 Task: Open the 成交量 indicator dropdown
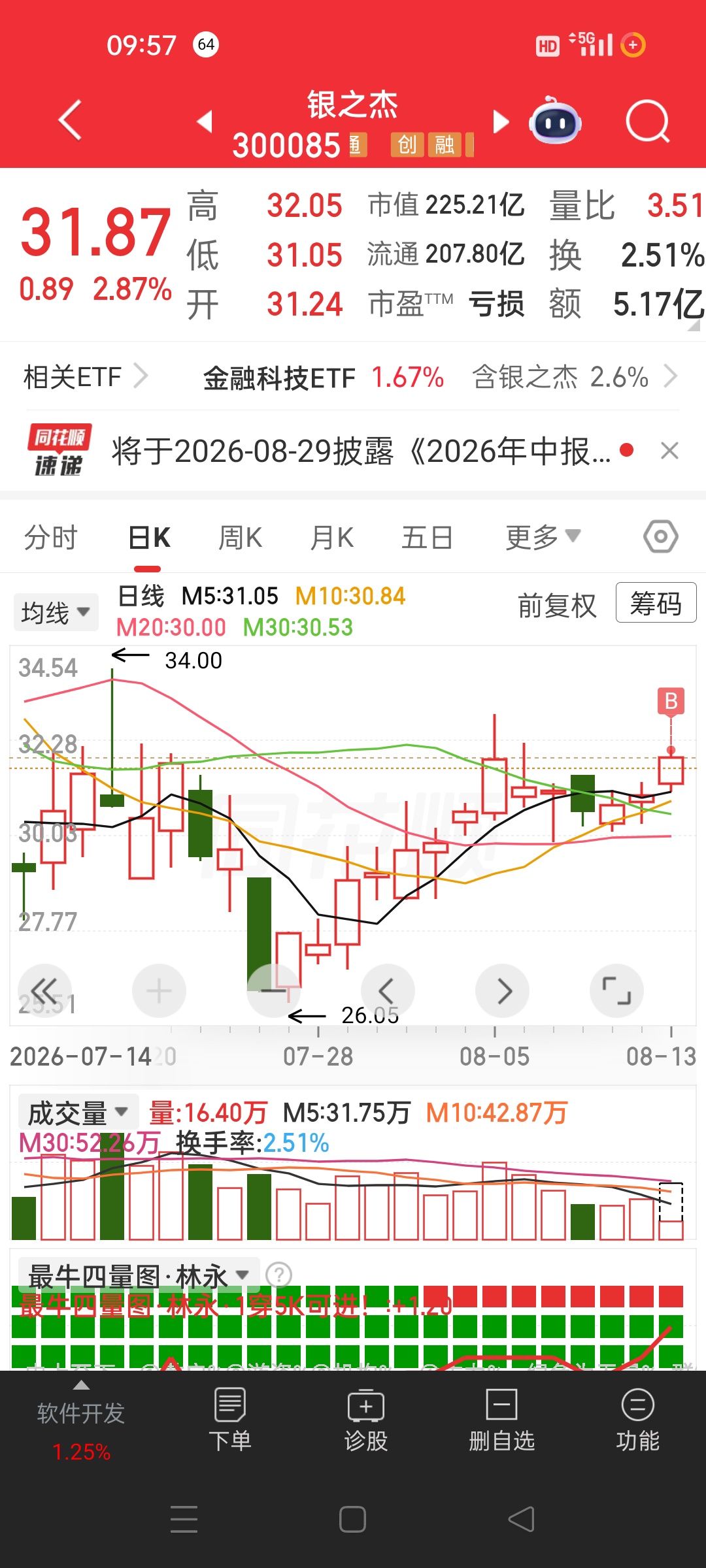click(78, 1113)
